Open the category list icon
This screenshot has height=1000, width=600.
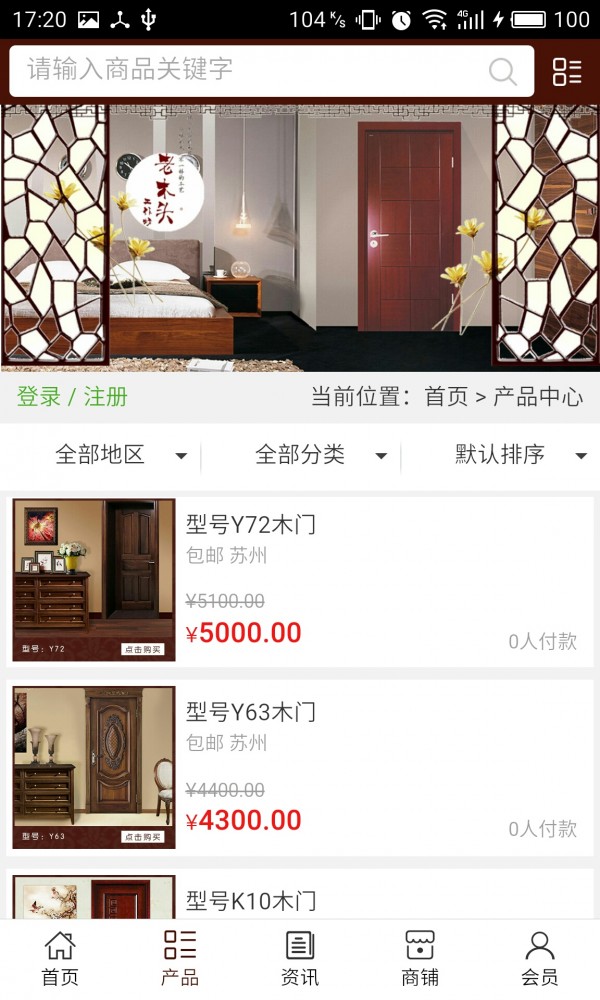[x=567, y=71]
